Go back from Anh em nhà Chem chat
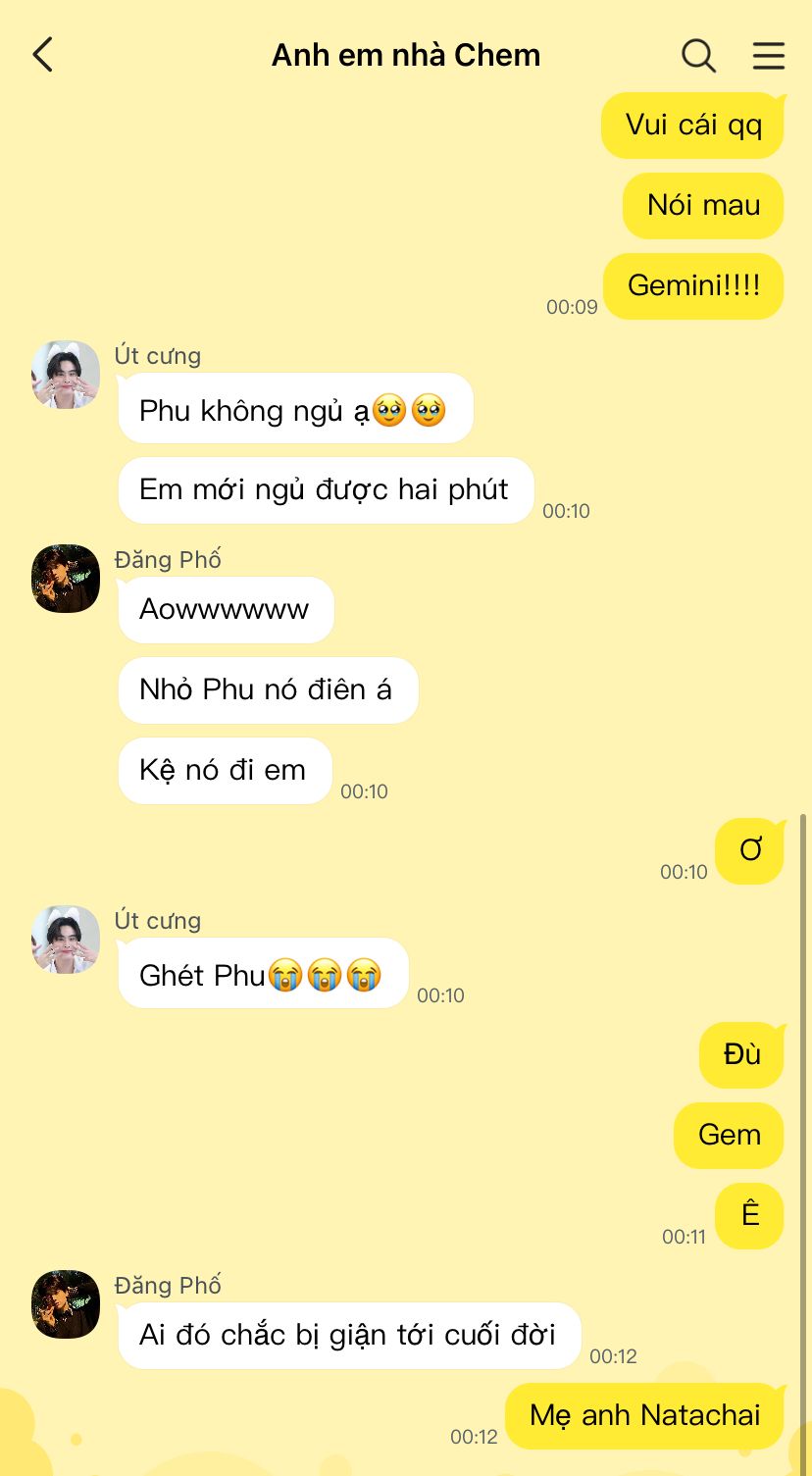This screenshot has height=1476, width=812. 42,55
